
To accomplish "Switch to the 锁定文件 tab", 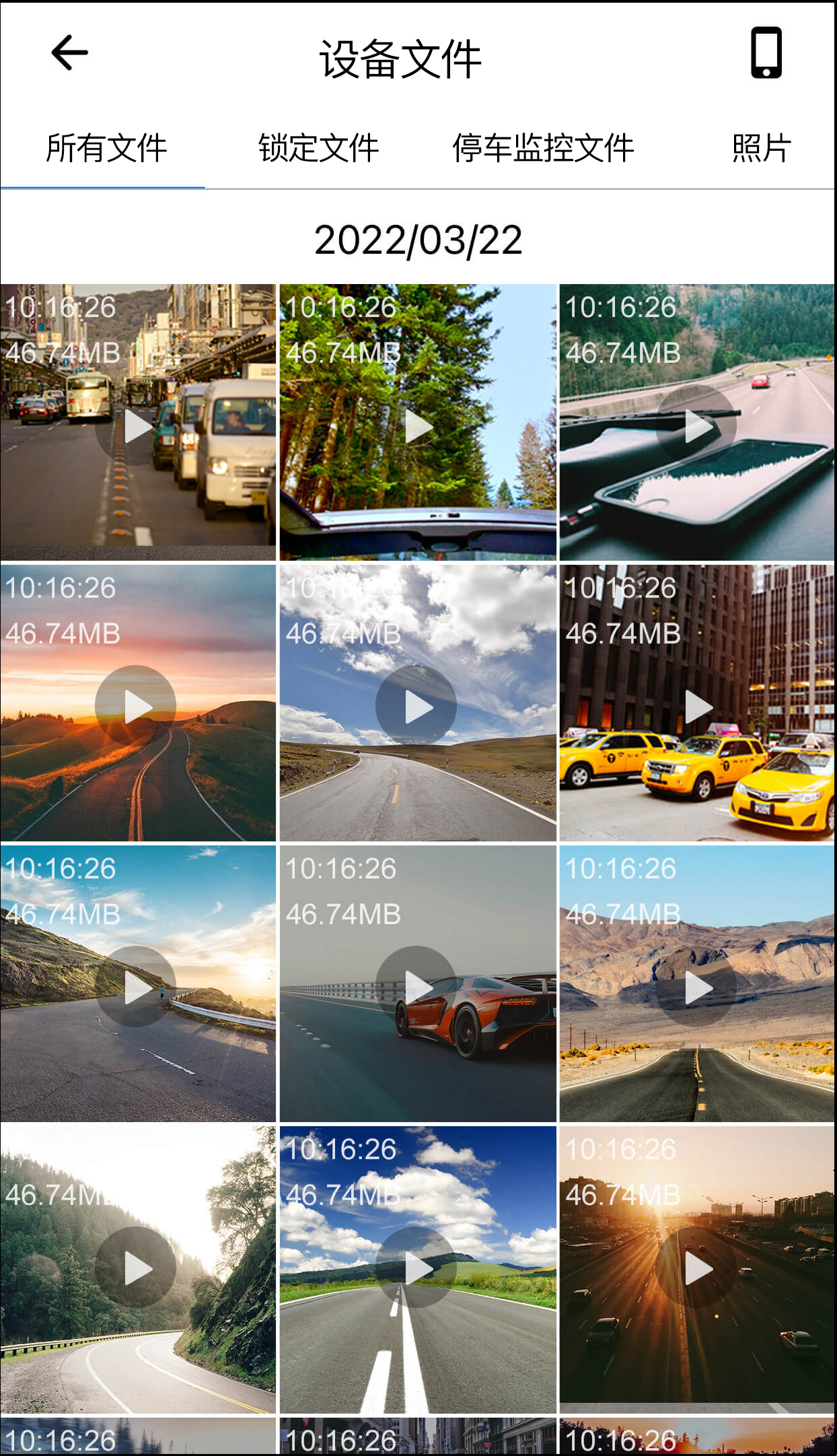I will (318, 149).
